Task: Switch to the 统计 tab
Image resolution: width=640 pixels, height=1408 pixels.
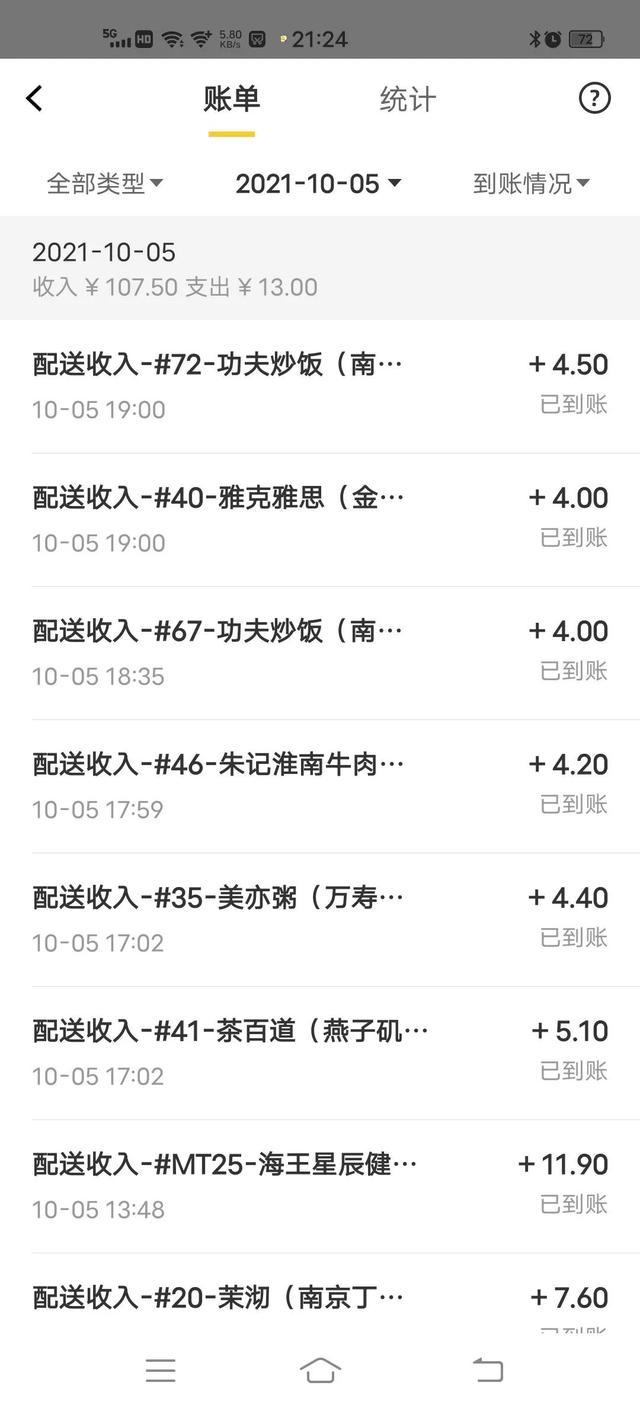Action: tap(408, 99)
